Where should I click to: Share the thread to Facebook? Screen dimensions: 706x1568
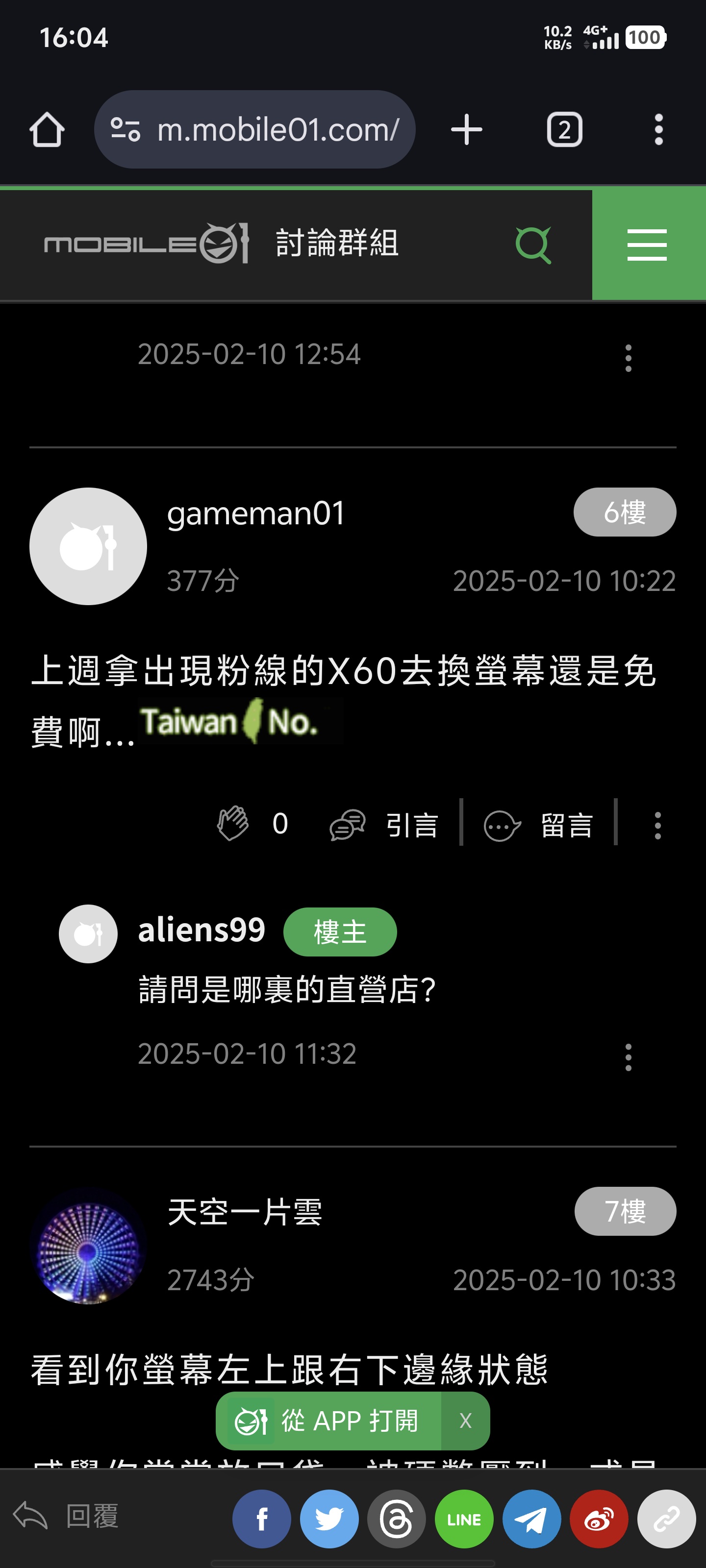click(x=261, y=1519)
